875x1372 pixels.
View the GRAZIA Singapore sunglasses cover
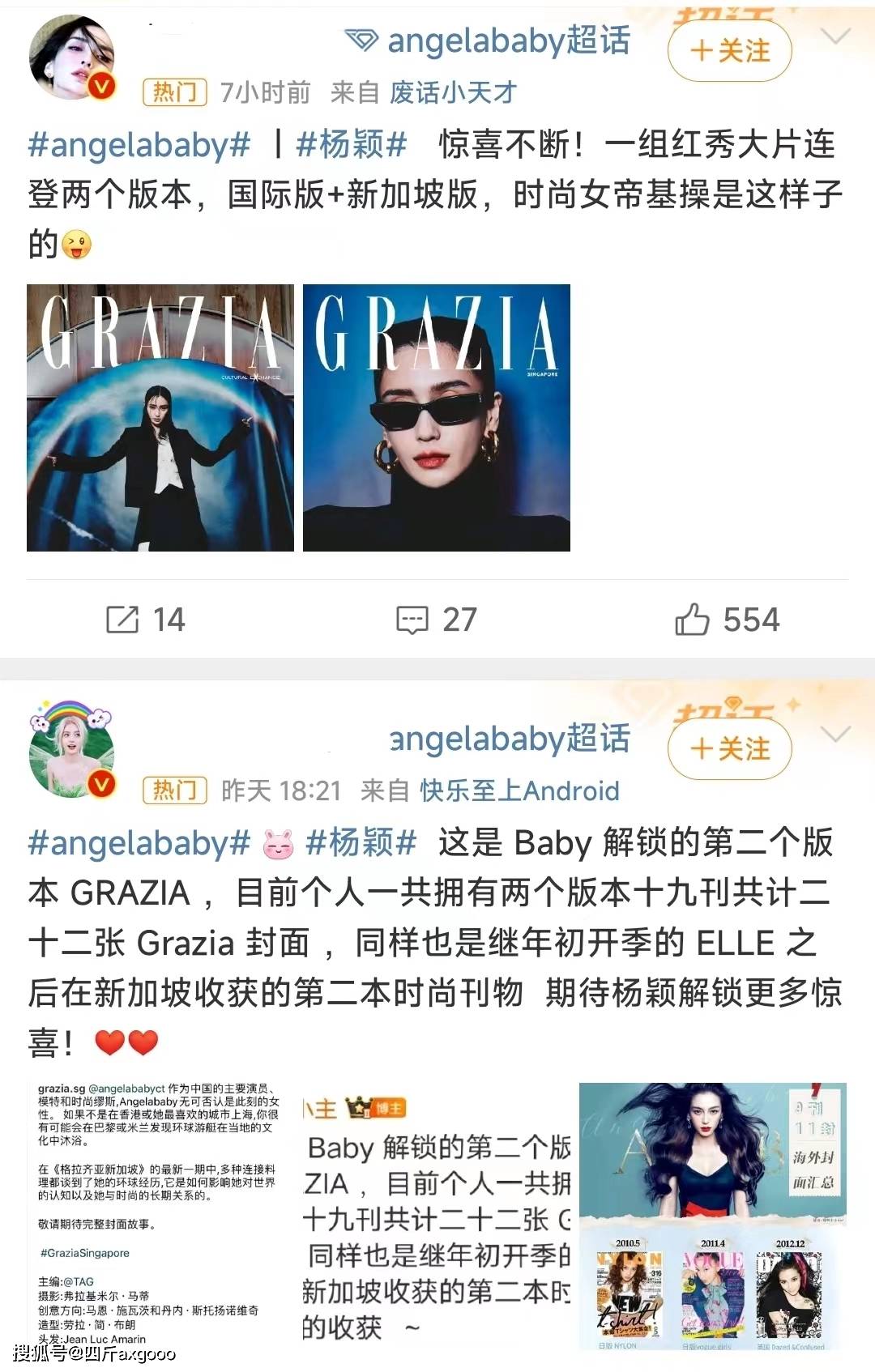click(437, 418)
